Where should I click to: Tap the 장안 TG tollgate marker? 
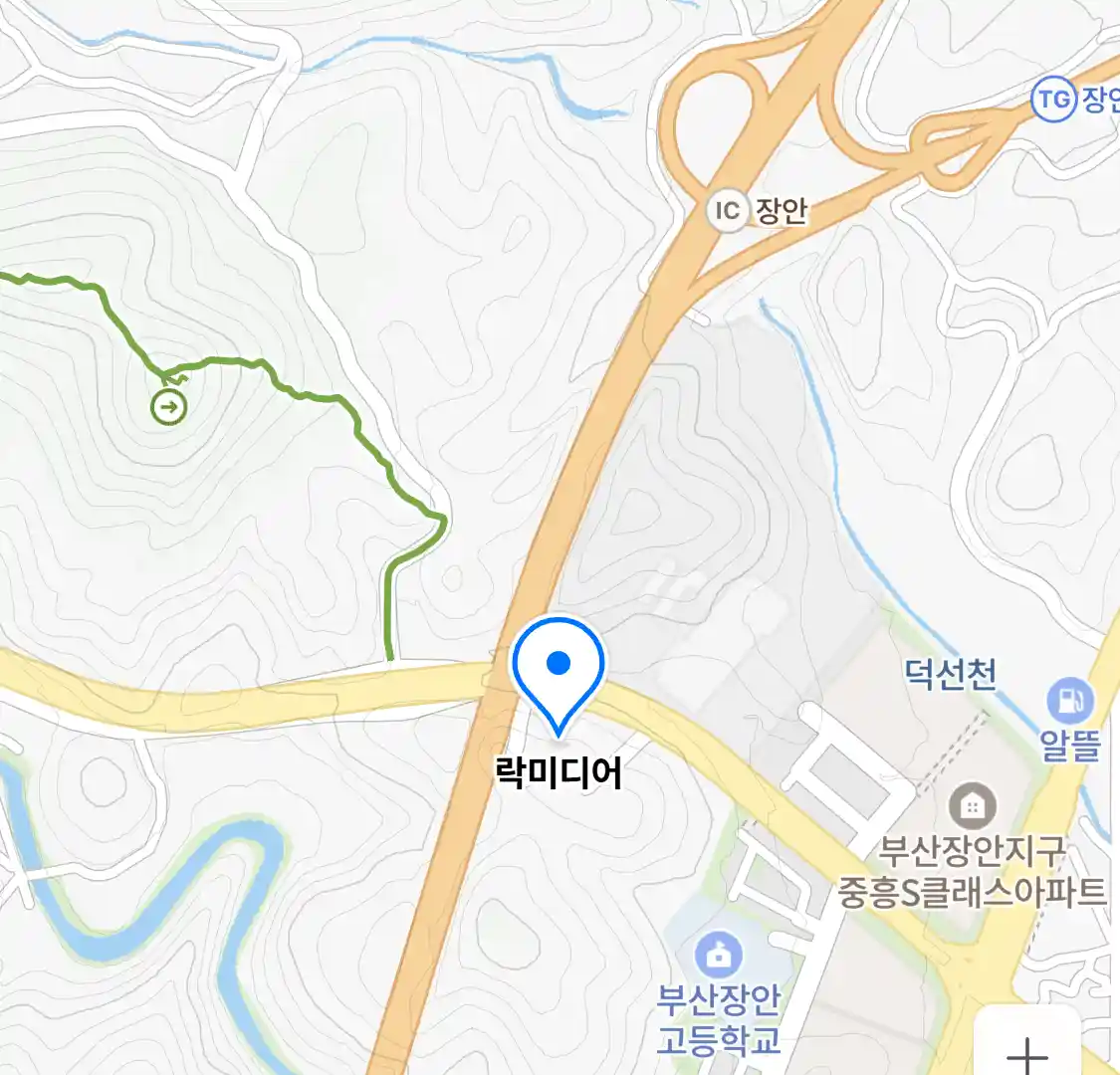[1053, 99]
